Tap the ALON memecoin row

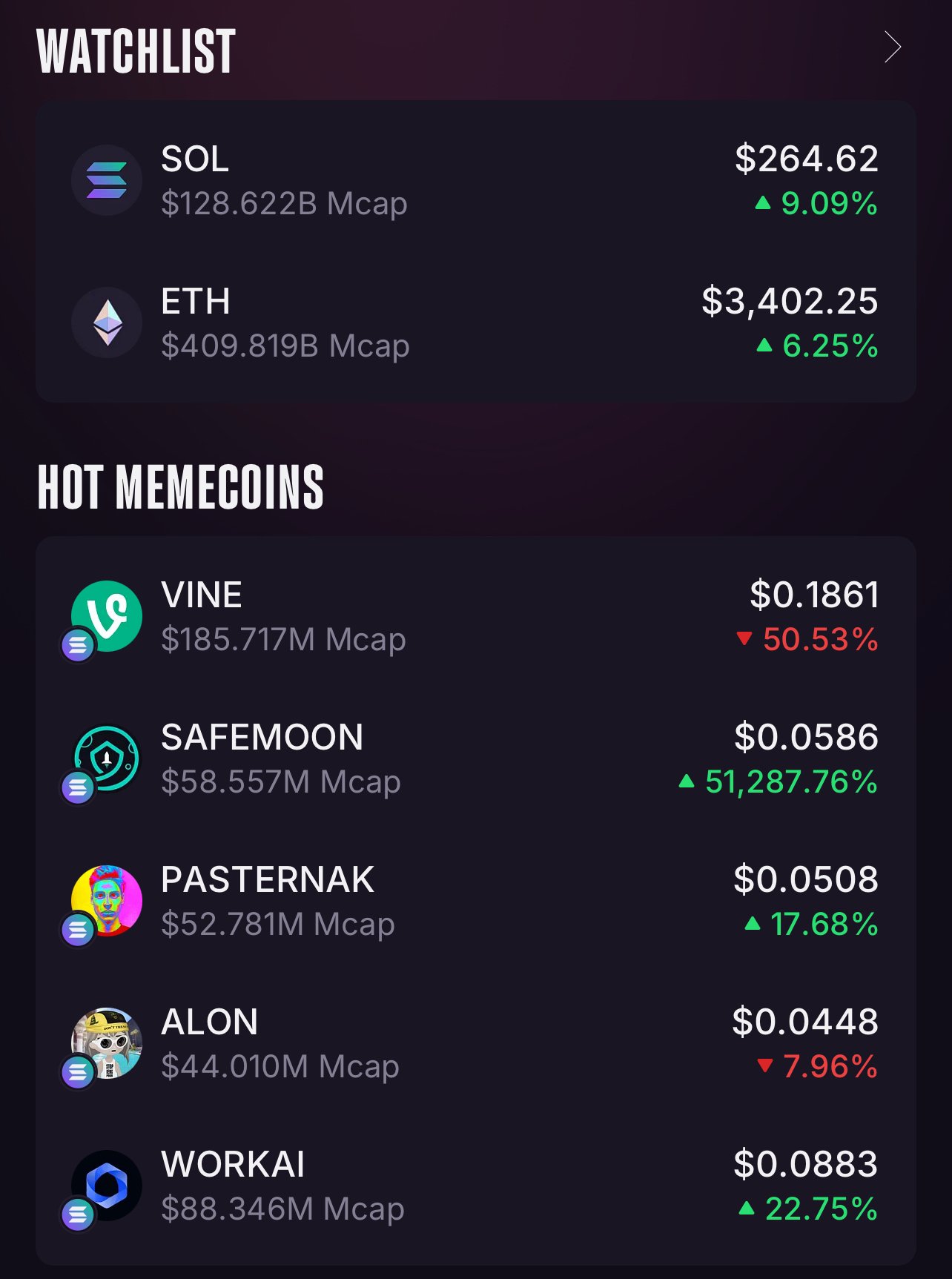tap(475, 1043)
